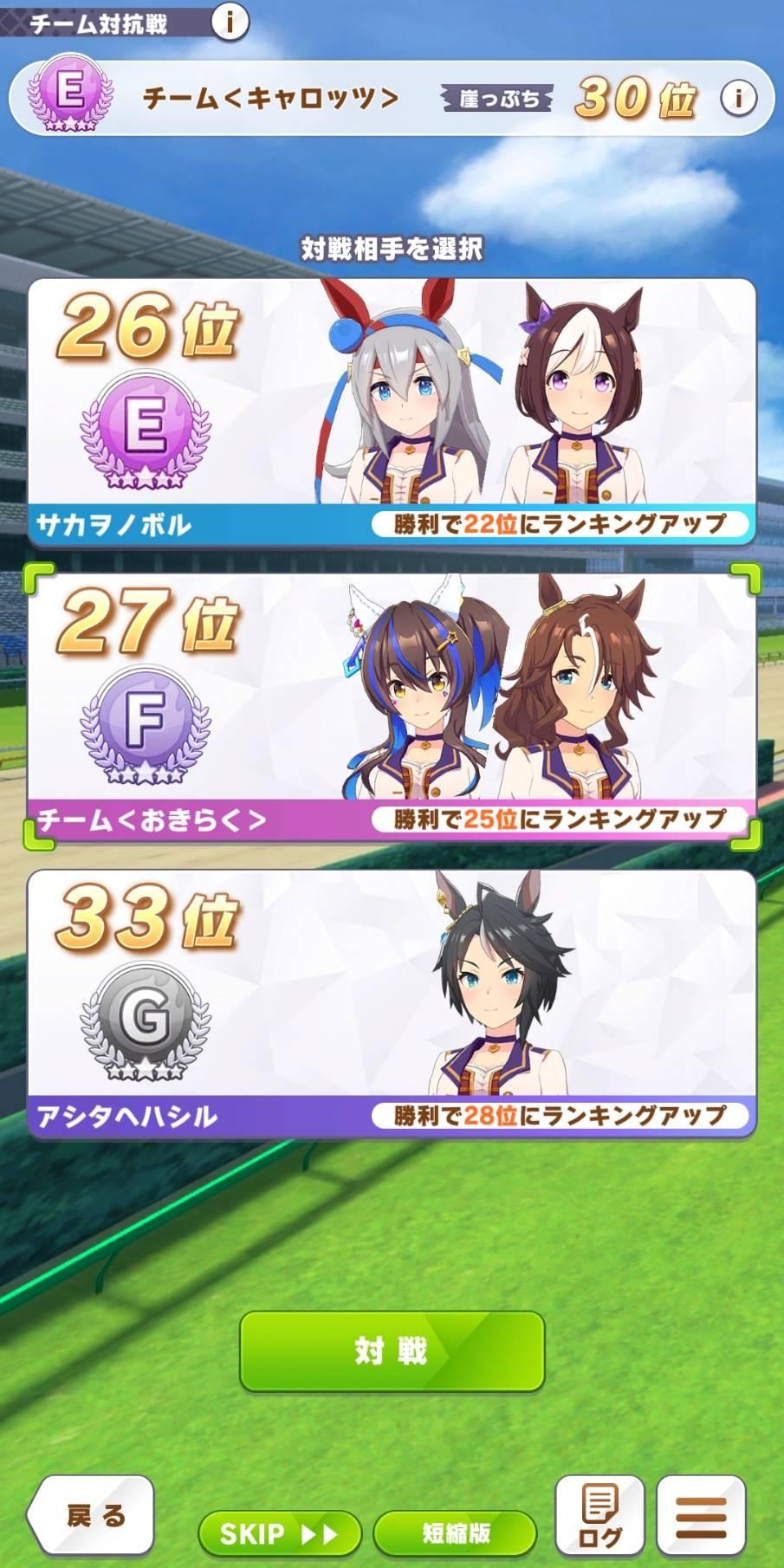The width and height of the screenshot is (784, 1568).
Task: Go back with 戻る button
Action: pyautogui.click(x=93, y=1515)
